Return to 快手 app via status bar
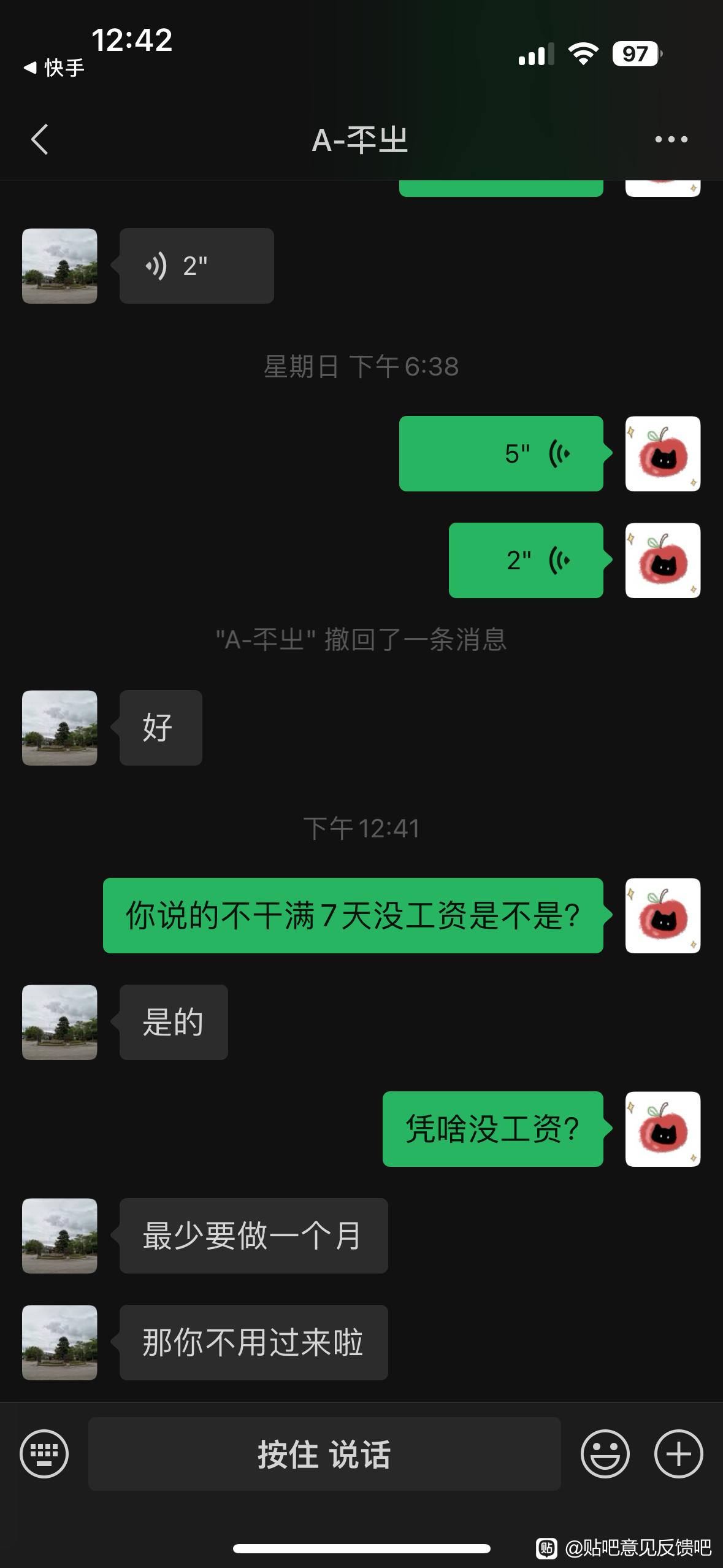Image resolution: width=723 pixels, height=1568 pixels. click(54, 67)
